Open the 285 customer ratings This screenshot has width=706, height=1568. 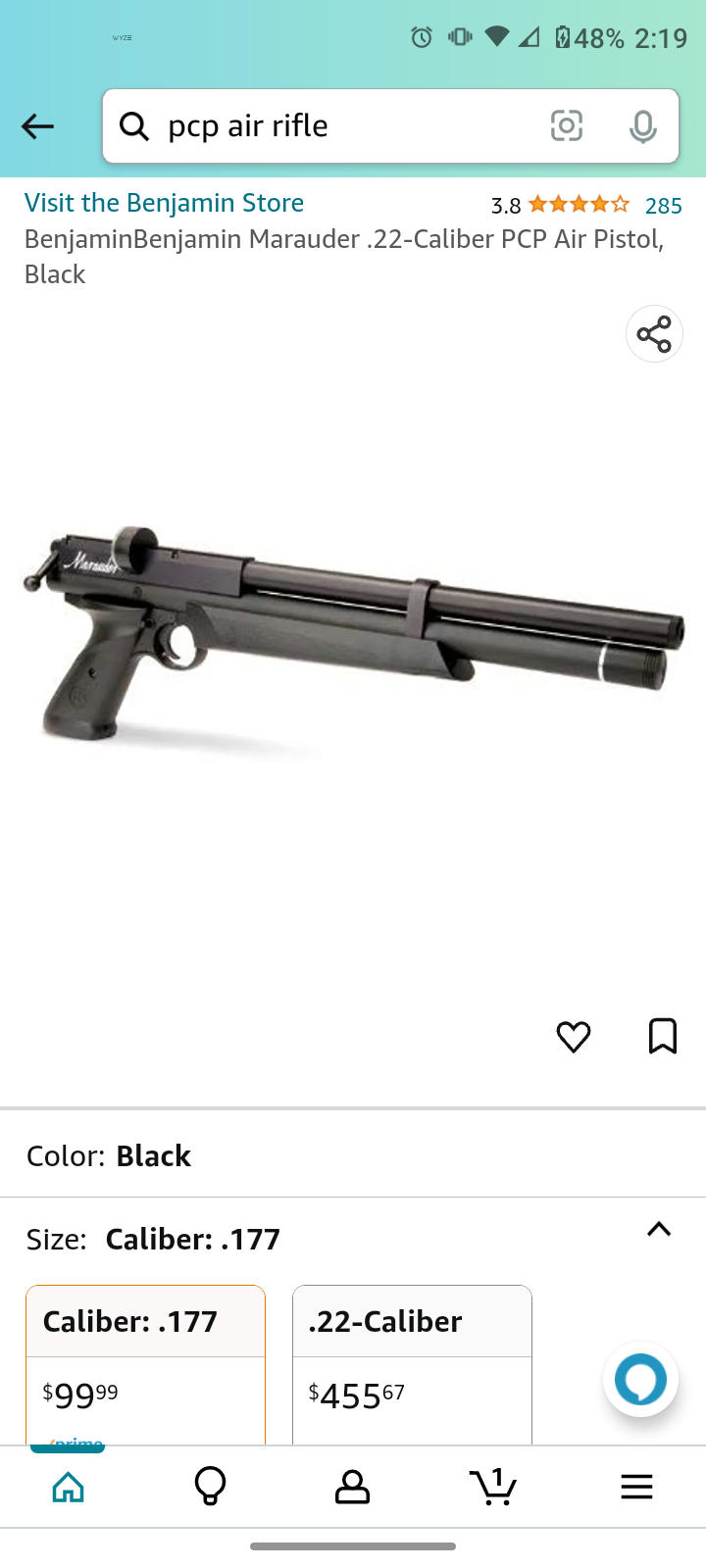663,206
